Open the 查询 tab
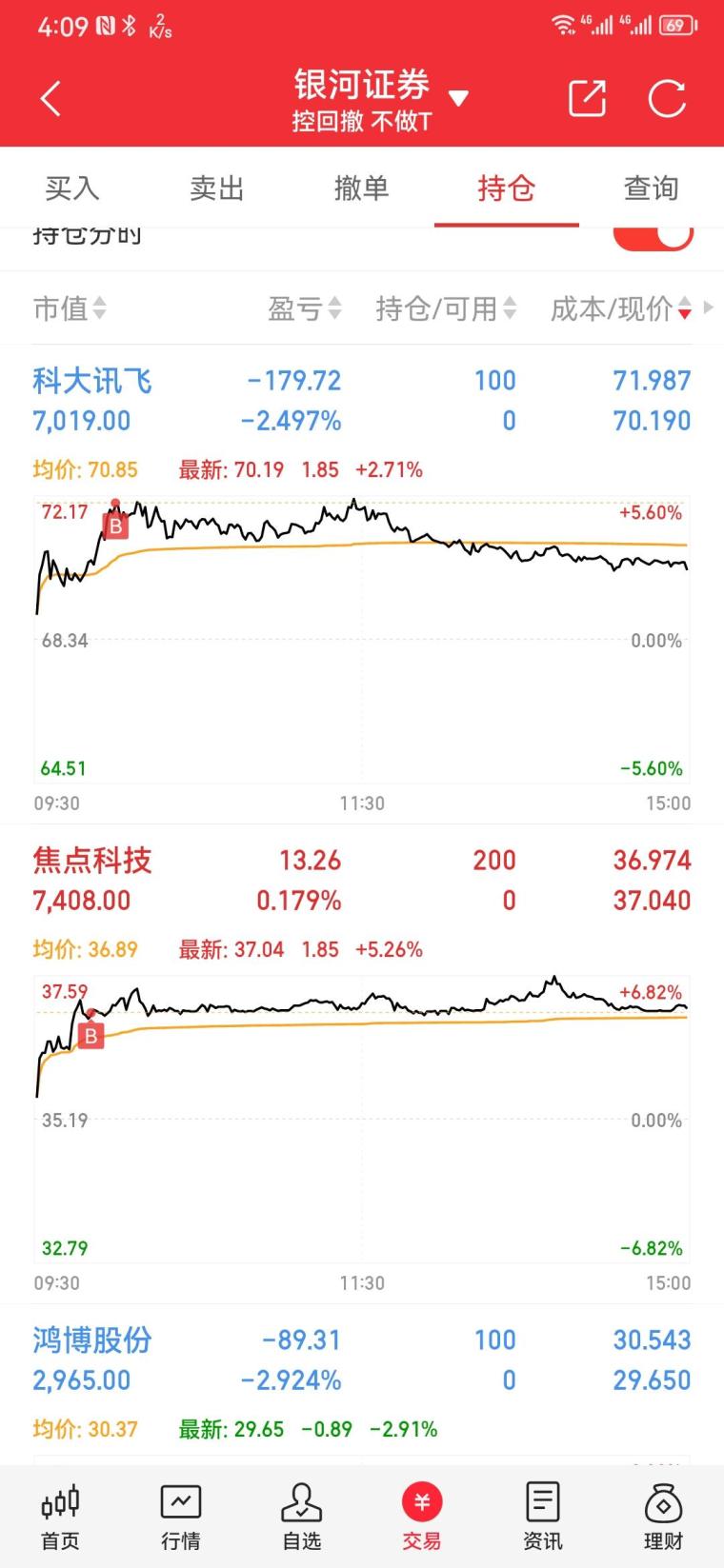Image resolution: width=724 pixels, height=1568 pixels. click(x=652, y=189)
